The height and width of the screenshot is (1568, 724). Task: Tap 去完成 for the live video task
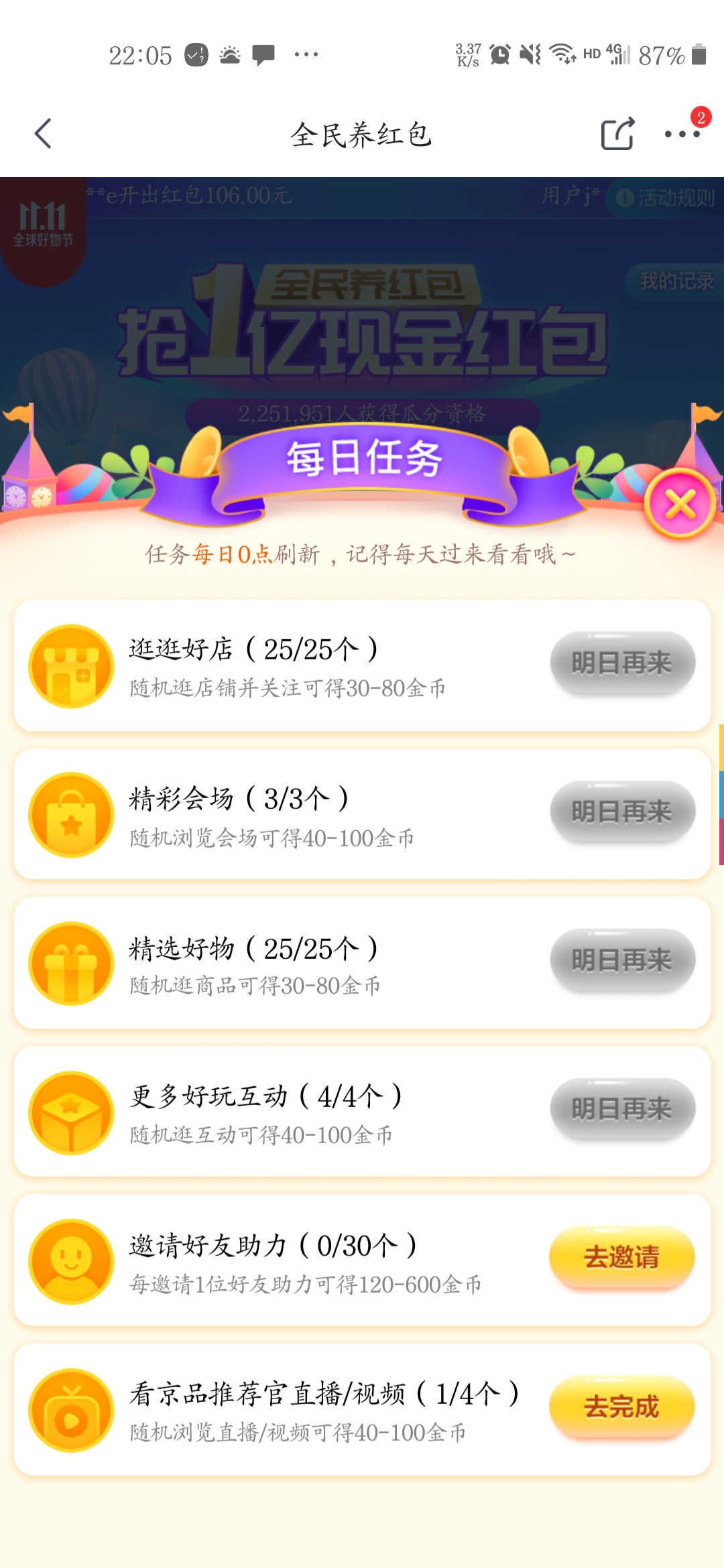click(x=621, y=1407)
